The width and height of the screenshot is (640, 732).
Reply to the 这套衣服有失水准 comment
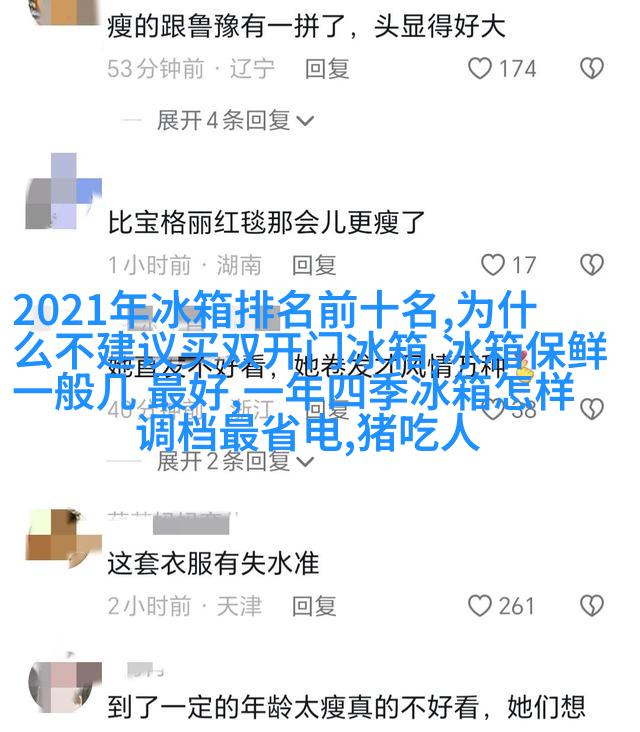point(314,606)
